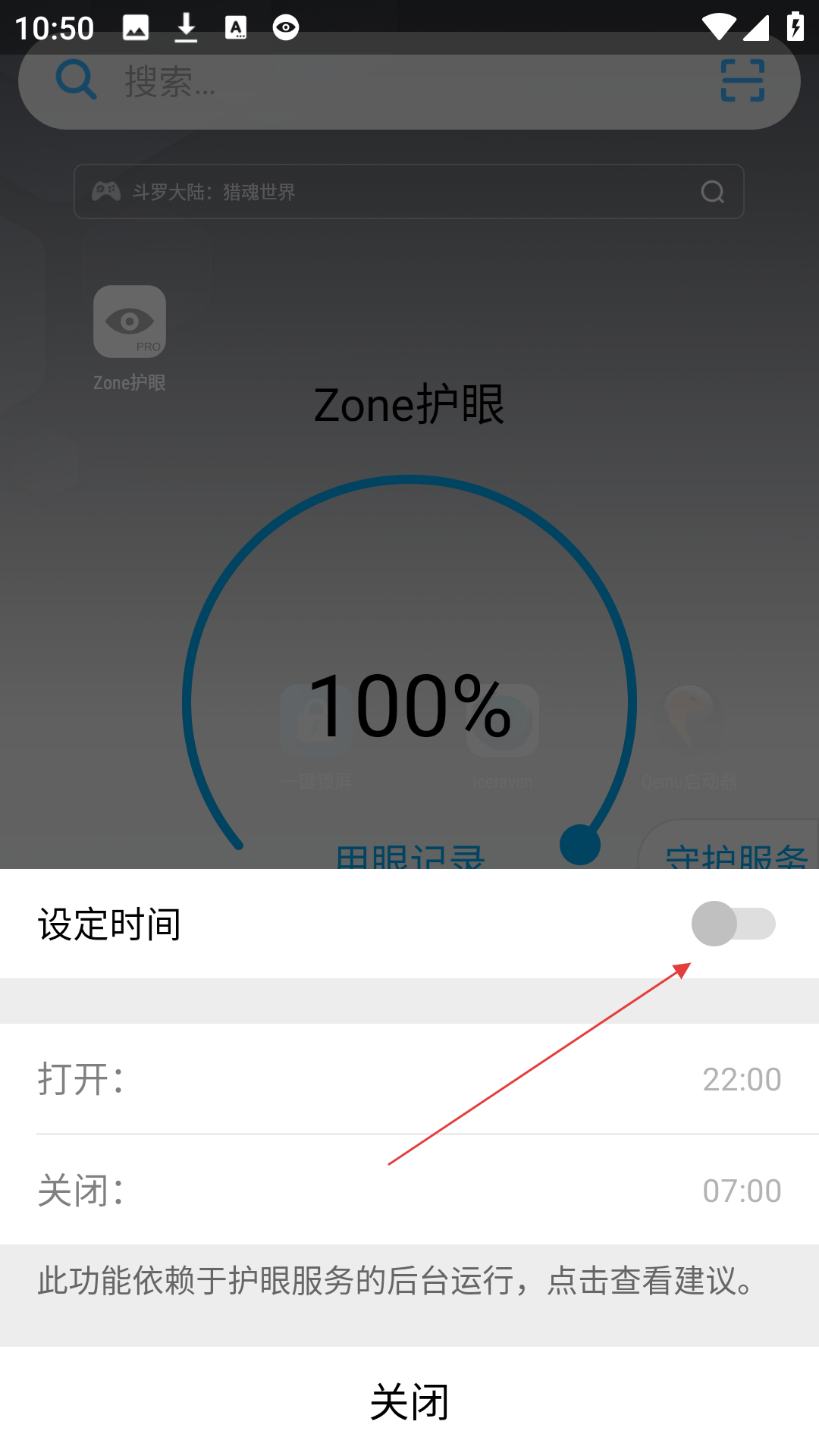Enable the 设定时间 switch
The height and width of the screenshot is (1456, 819).
[x=733, y=924]
